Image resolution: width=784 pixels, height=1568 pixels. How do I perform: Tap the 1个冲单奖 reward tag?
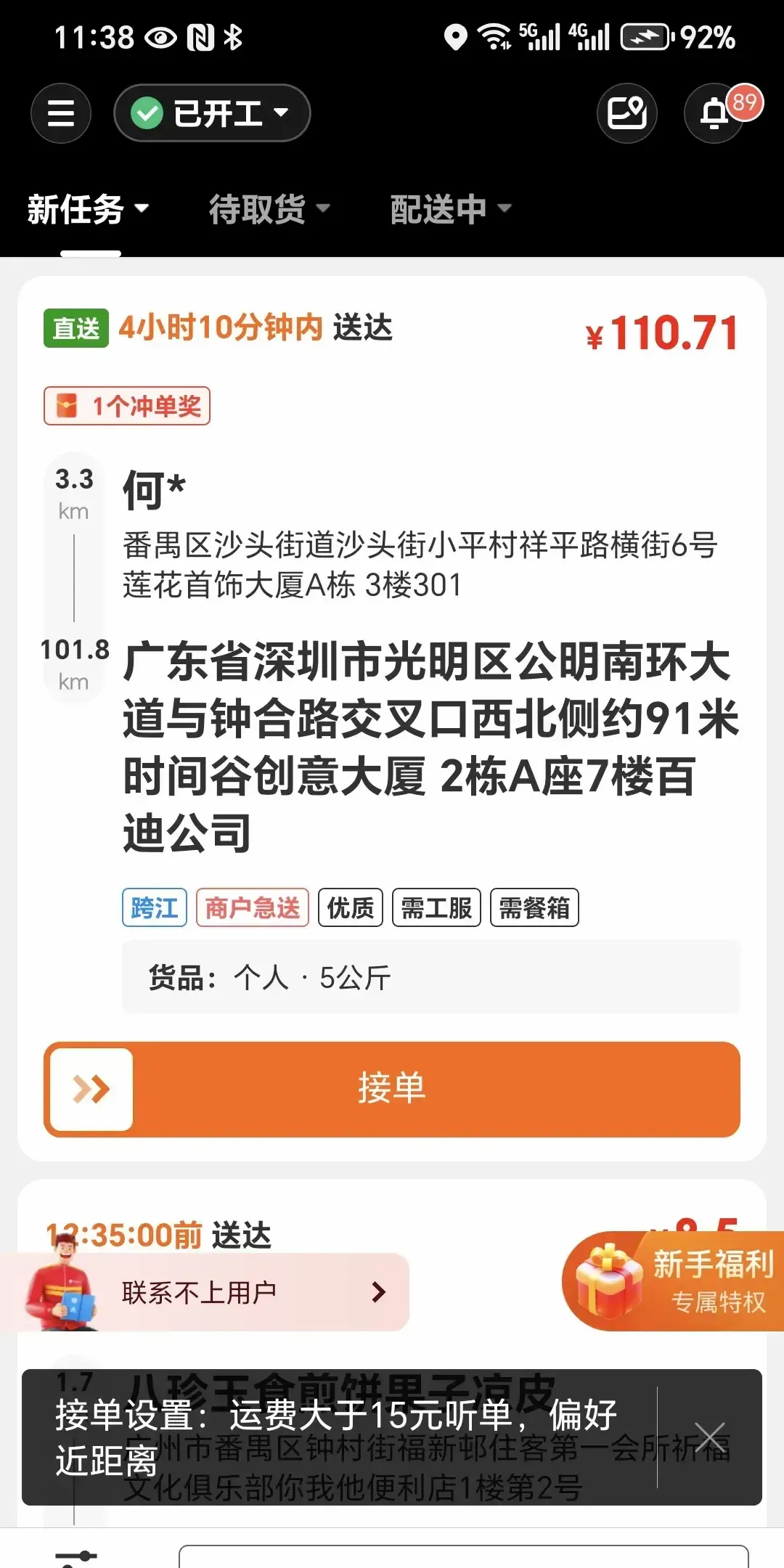(x=127, y=406)
